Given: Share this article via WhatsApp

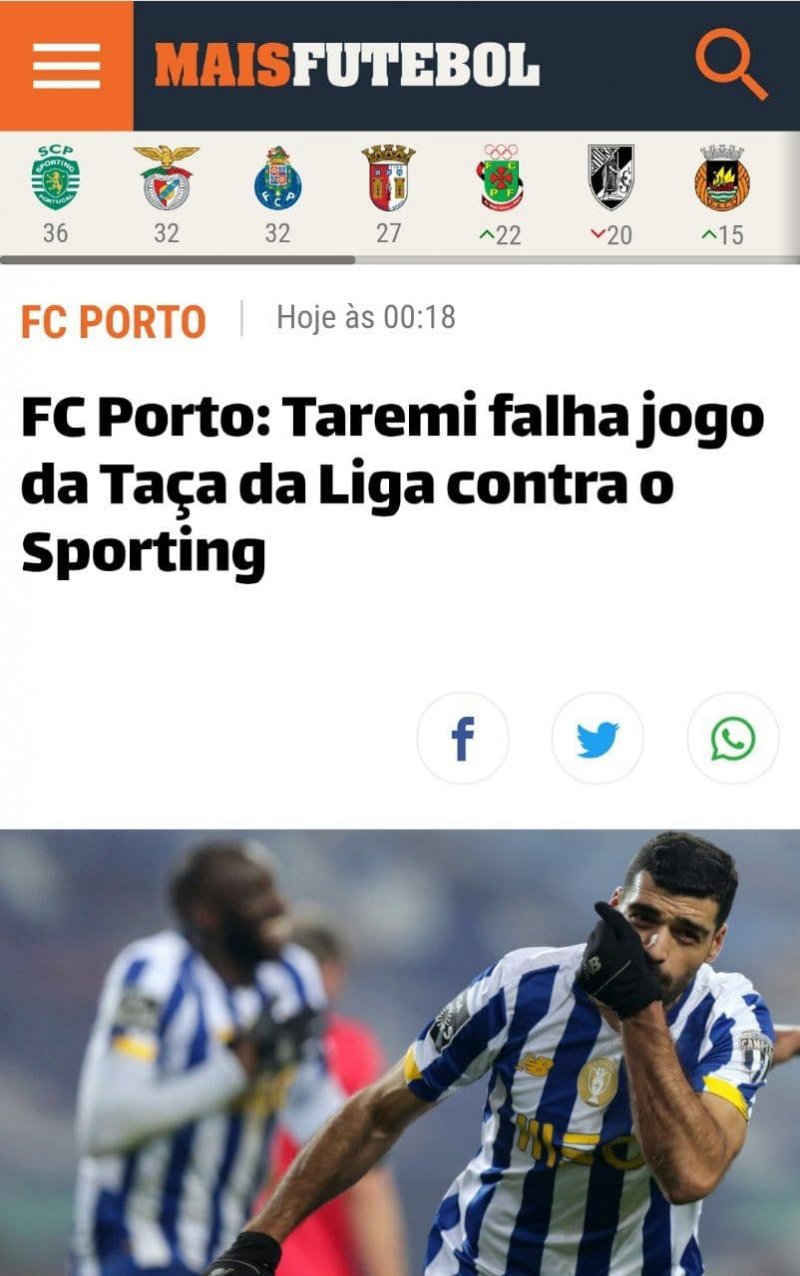Looking at the screenshot, I should coord(733,739).
